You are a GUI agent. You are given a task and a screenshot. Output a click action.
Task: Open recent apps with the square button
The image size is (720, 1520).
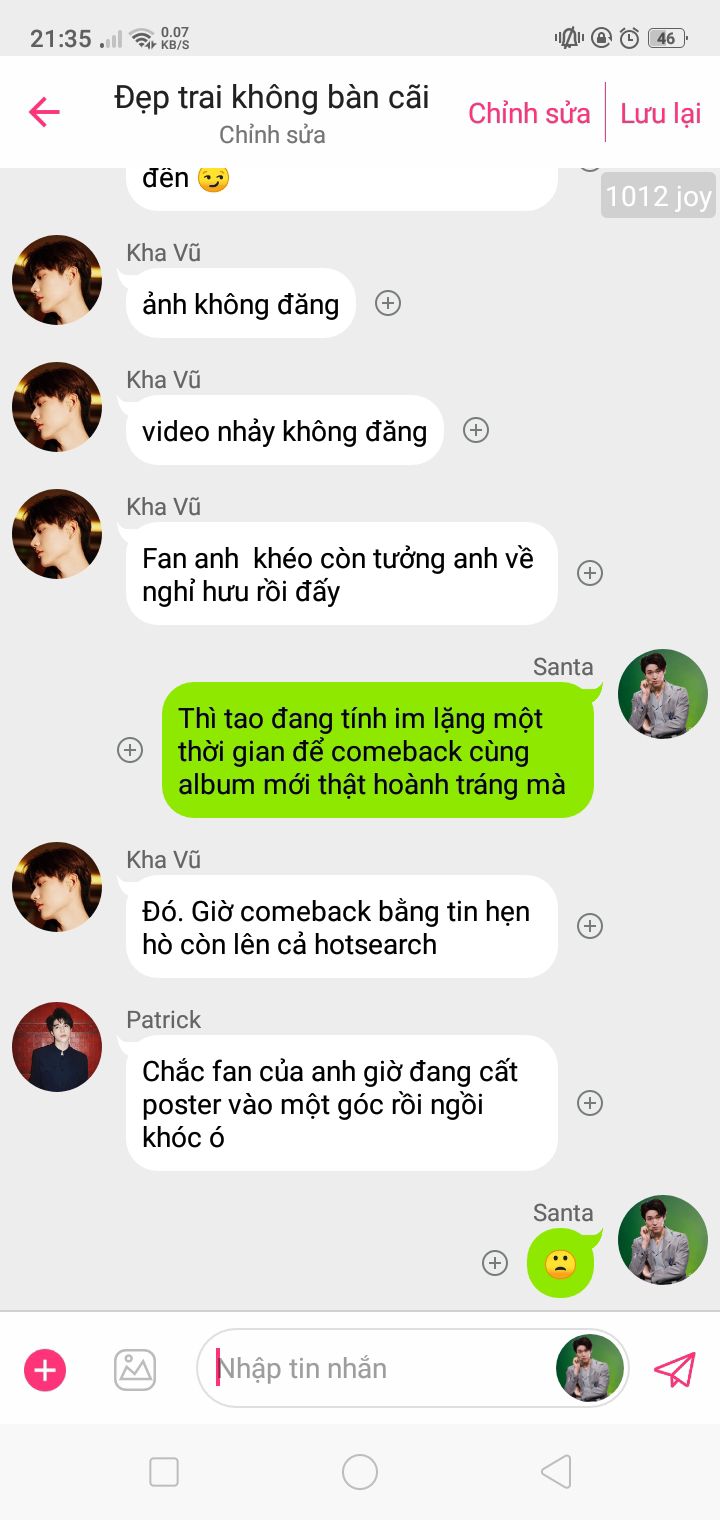(x=164, y=1471)
